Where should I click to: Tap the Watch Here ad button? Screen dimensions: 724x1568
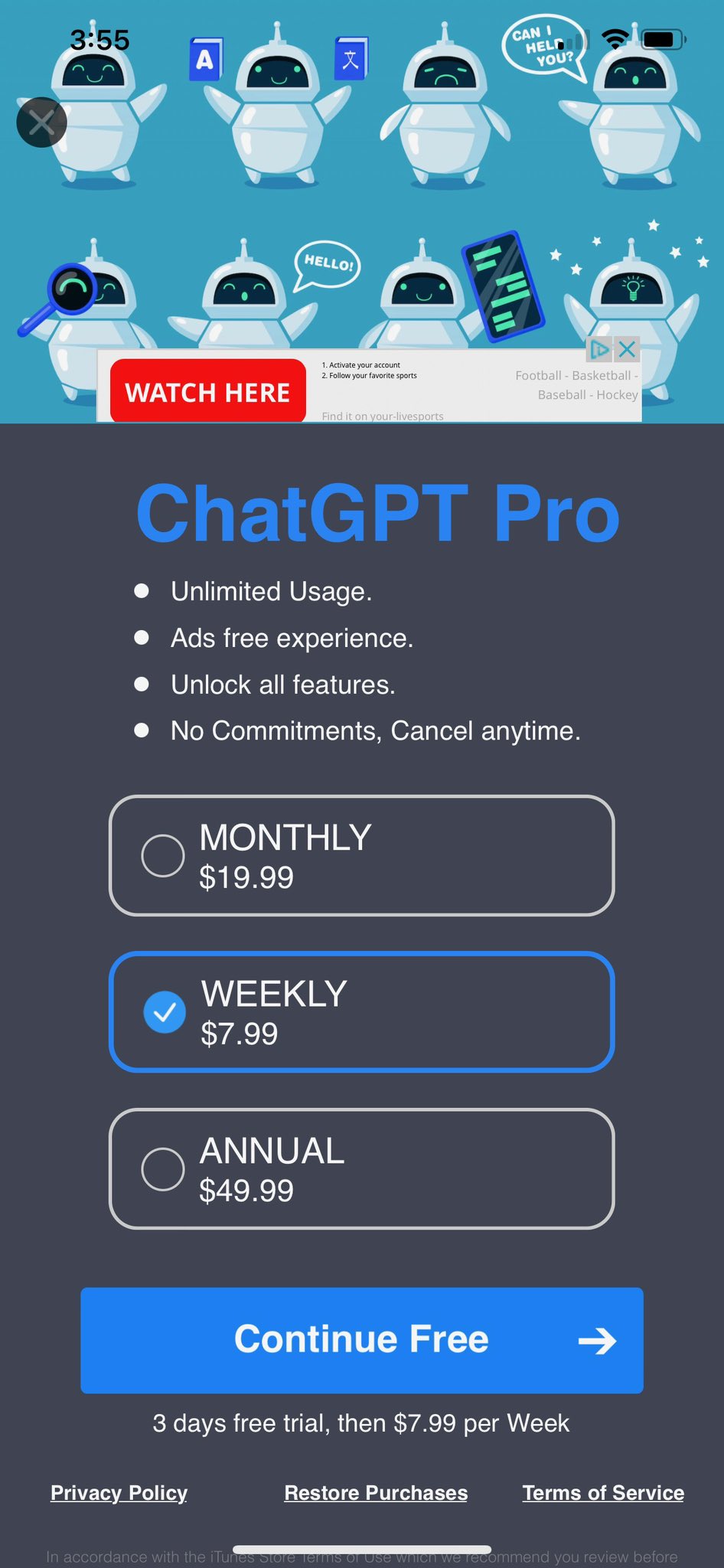pyautogui.click(x=208, y=391)
